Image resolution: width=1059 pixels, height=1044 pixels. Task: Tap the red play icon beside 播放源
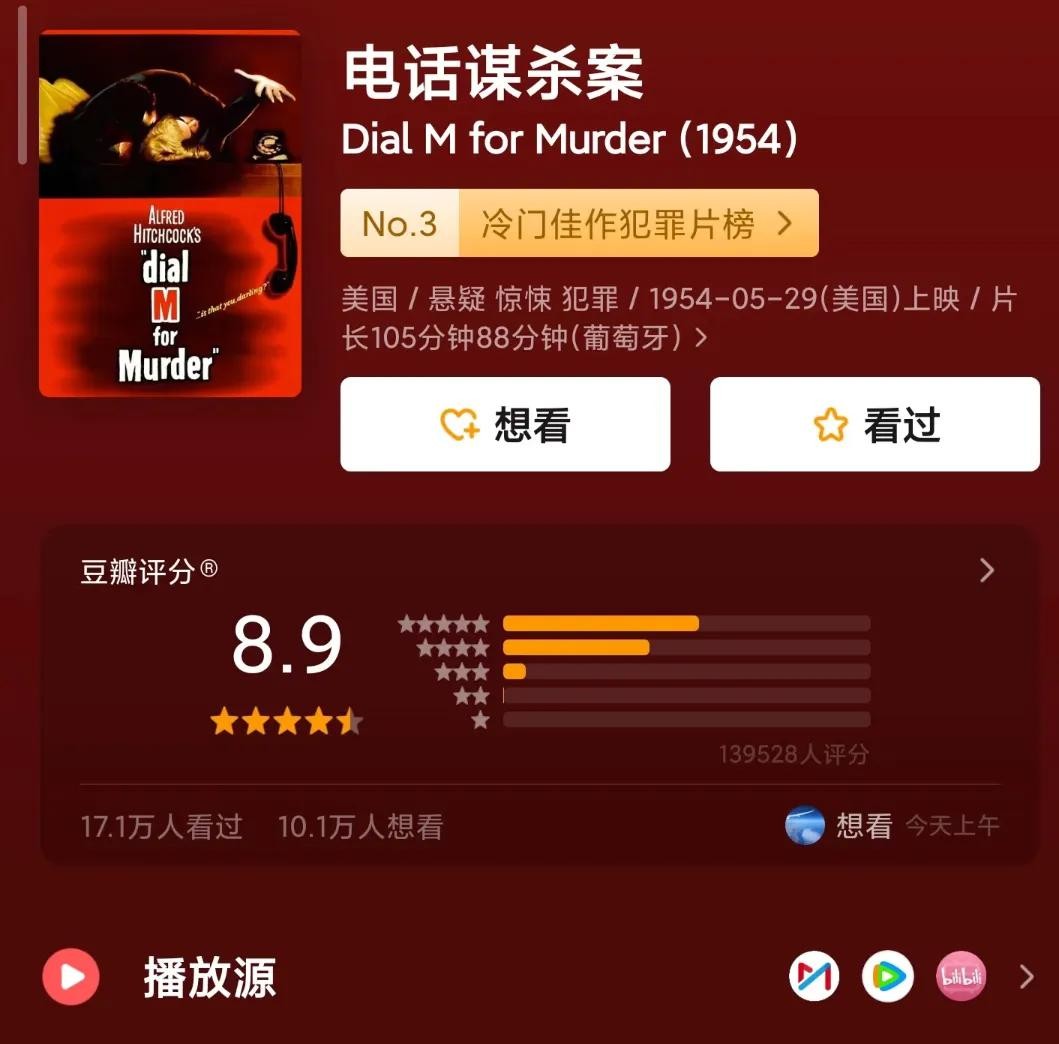[x=71, y=977]
